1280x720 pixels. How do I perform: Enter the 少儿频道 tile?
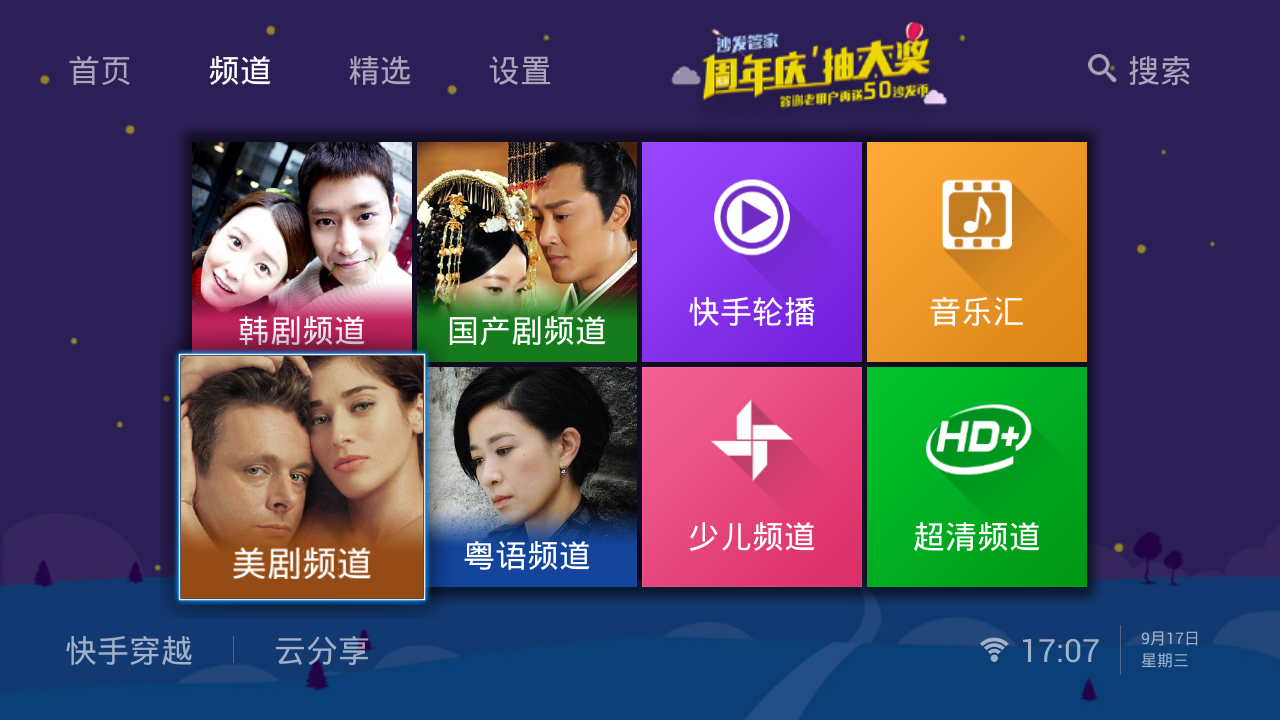(752, 477)
